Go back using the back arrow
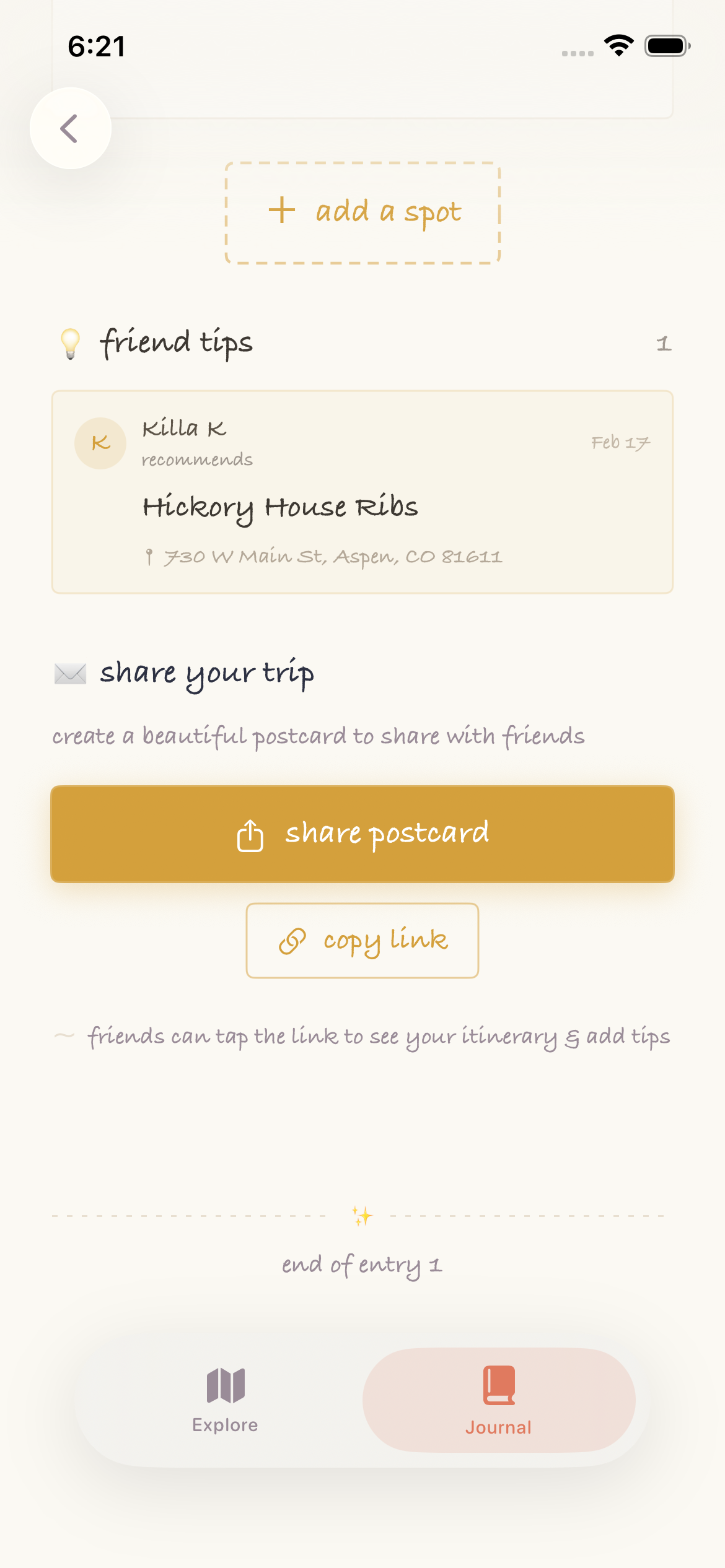Screen dimensions: 725x1568 [70, 128]
